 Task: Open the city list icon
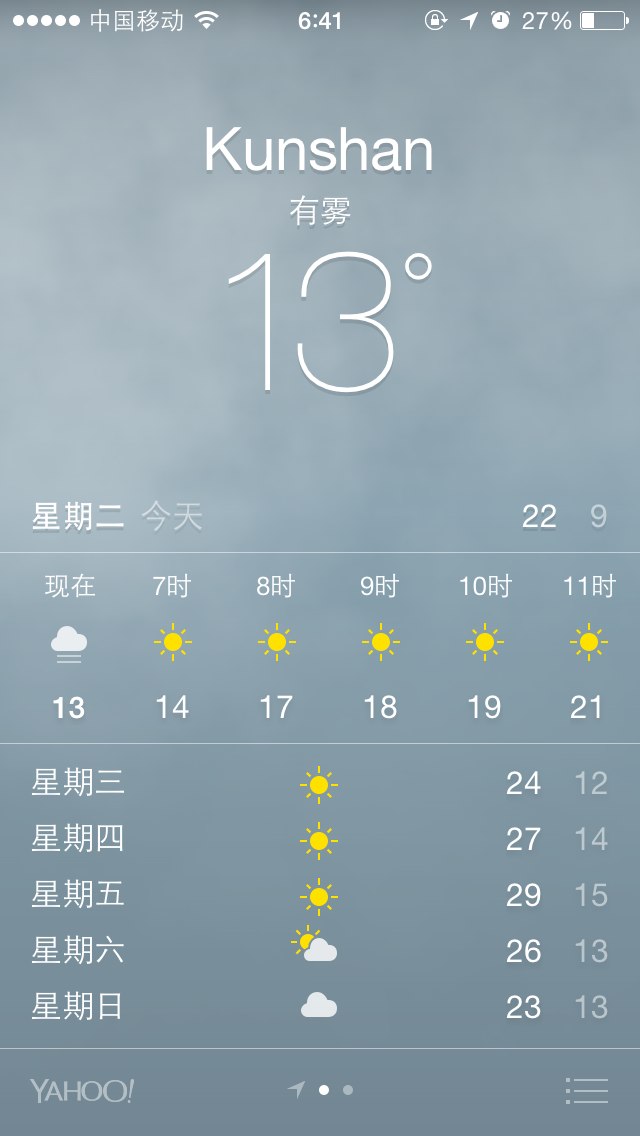tap(587, 1090)
